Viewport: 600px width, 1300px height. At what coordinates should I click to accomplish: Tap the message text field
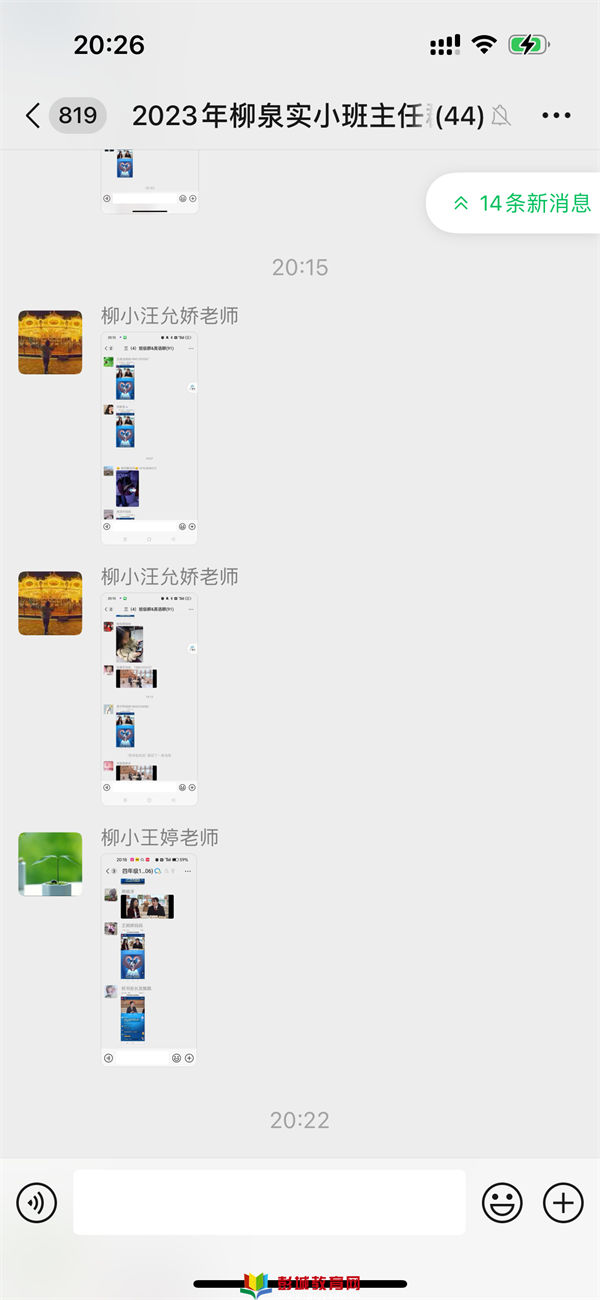point(269,1202)
